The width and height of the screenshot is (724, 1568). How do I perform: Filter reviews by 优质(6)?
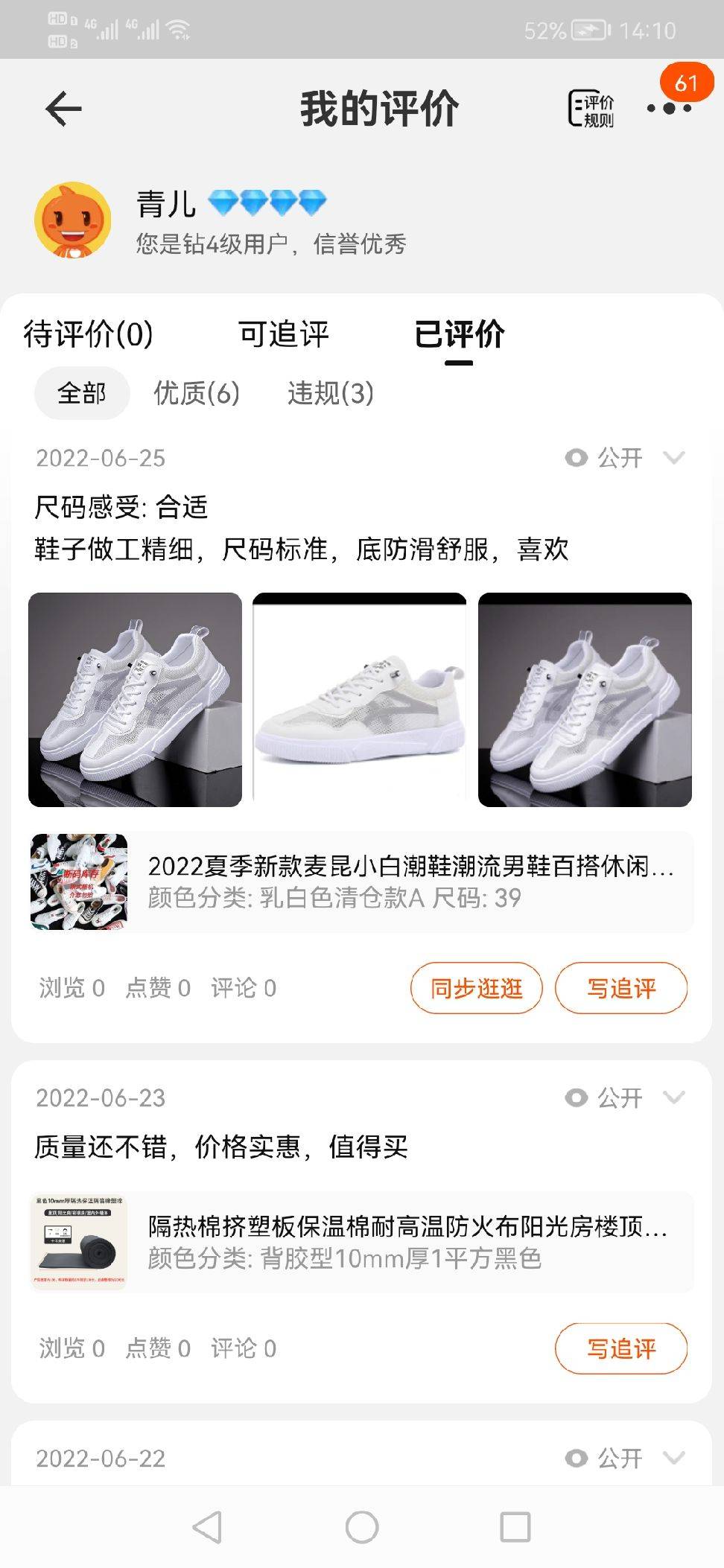coord(197,393)
